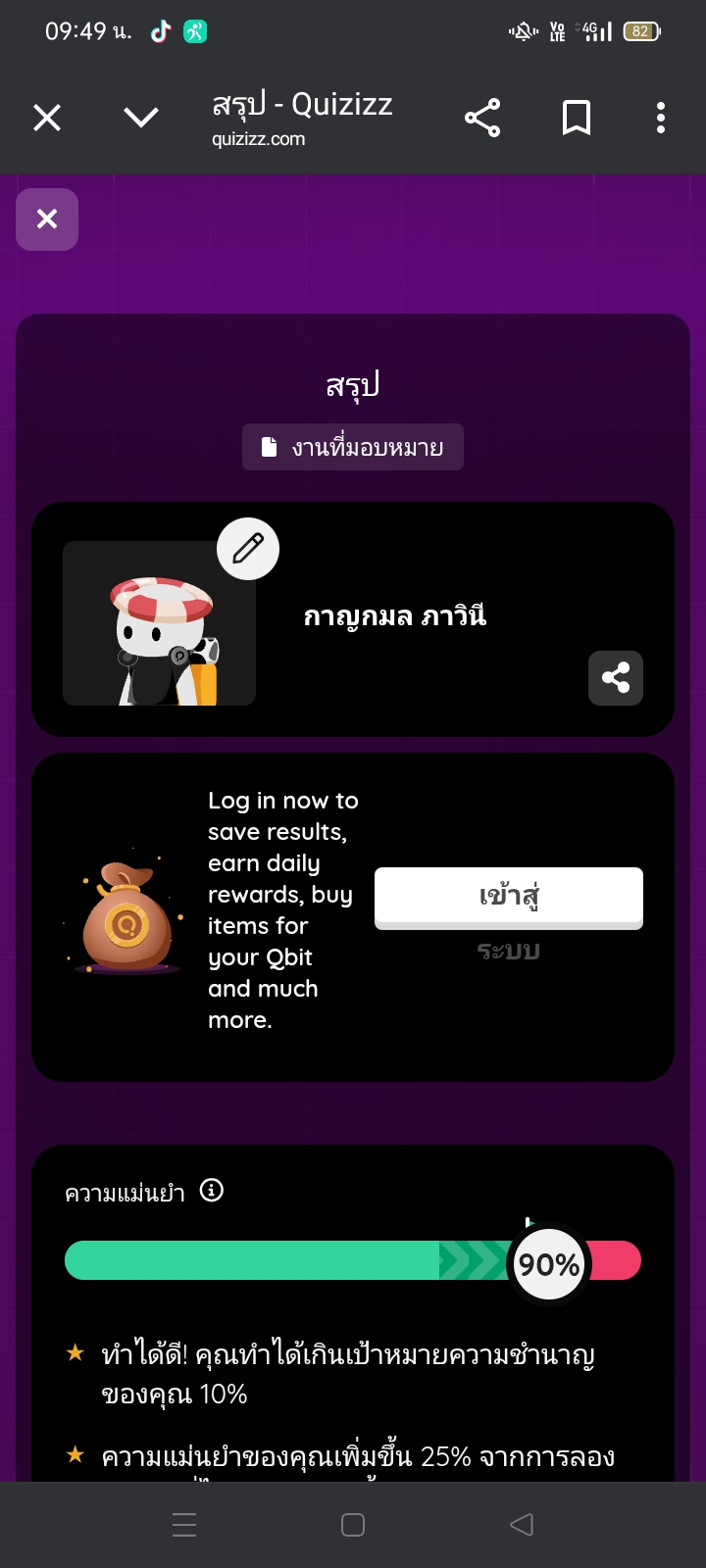Open accuracy info icon
Screen dimensions: 706x1568
tap(212, 1191)
